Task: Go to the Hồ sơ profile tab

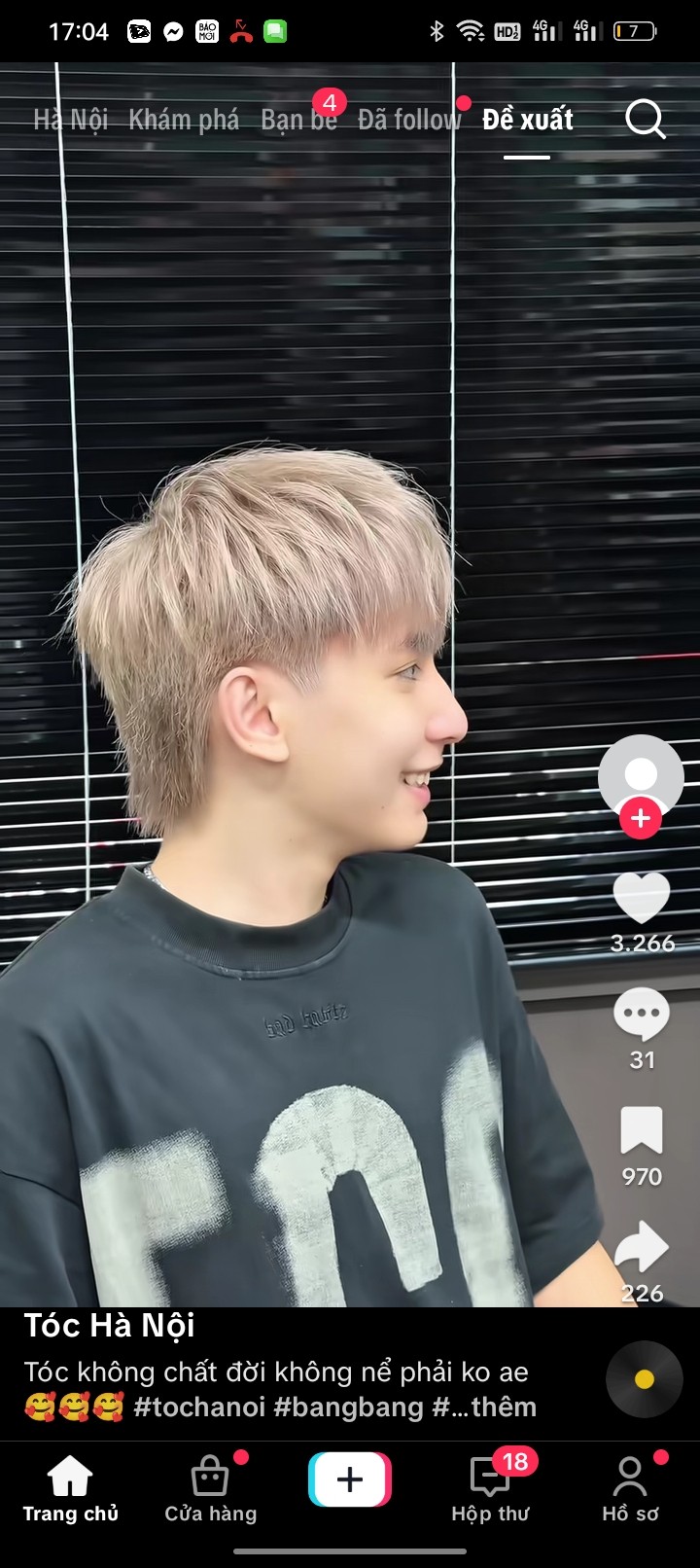Action: (630, 1488)
